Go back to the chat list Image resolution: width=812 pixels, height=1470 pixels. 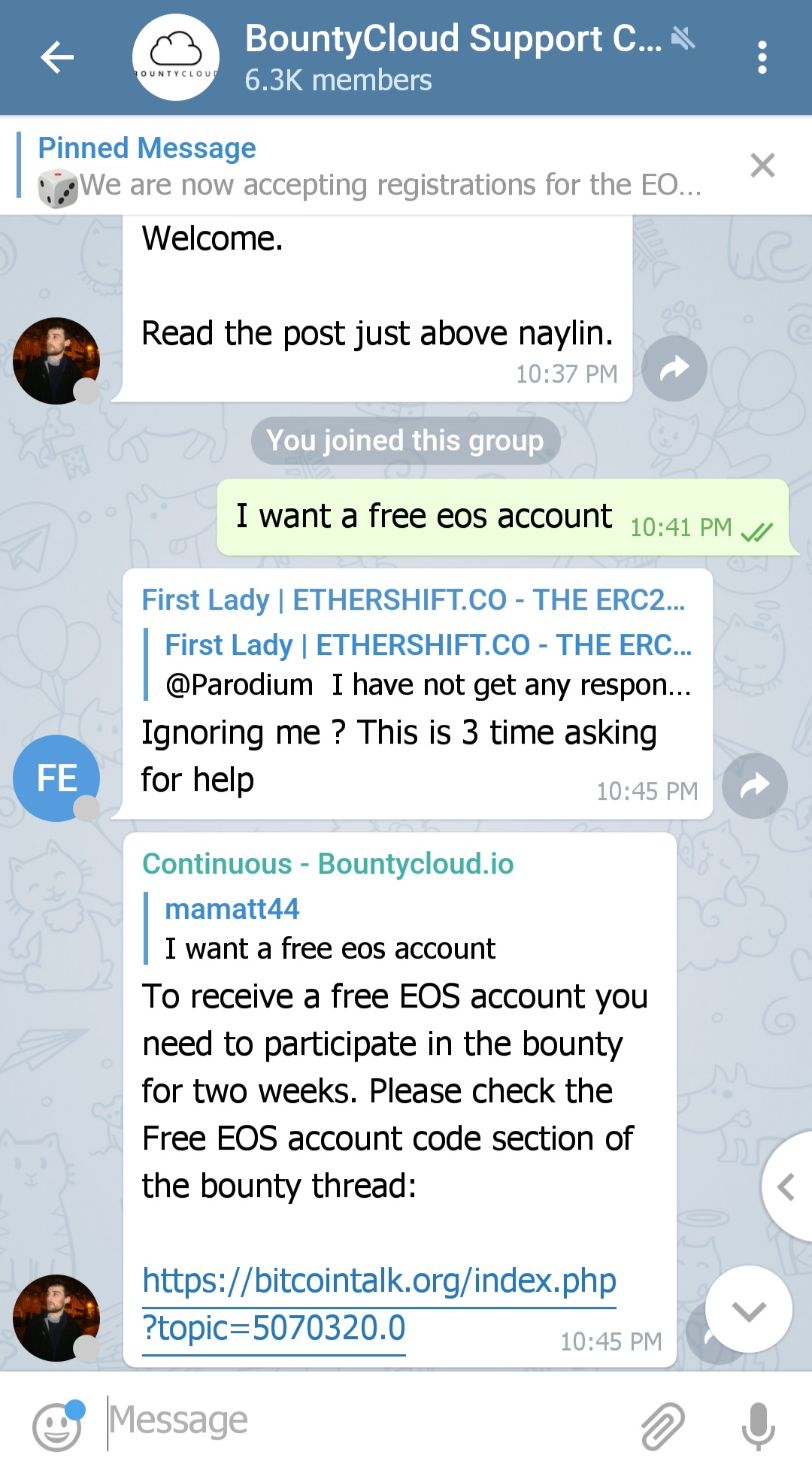pyautogui.click(x=56, y=57)
